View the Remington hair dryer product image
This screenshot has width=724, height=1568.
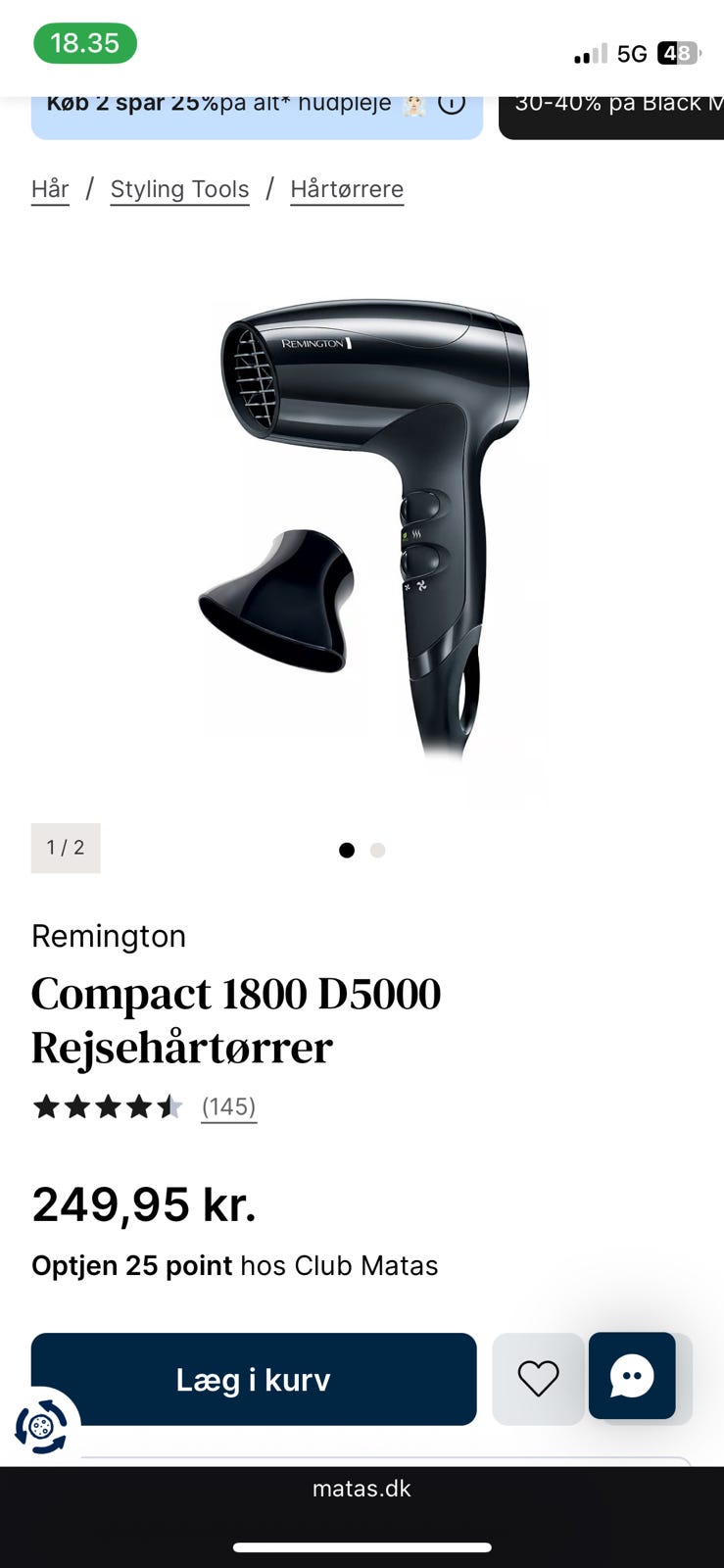362,529
